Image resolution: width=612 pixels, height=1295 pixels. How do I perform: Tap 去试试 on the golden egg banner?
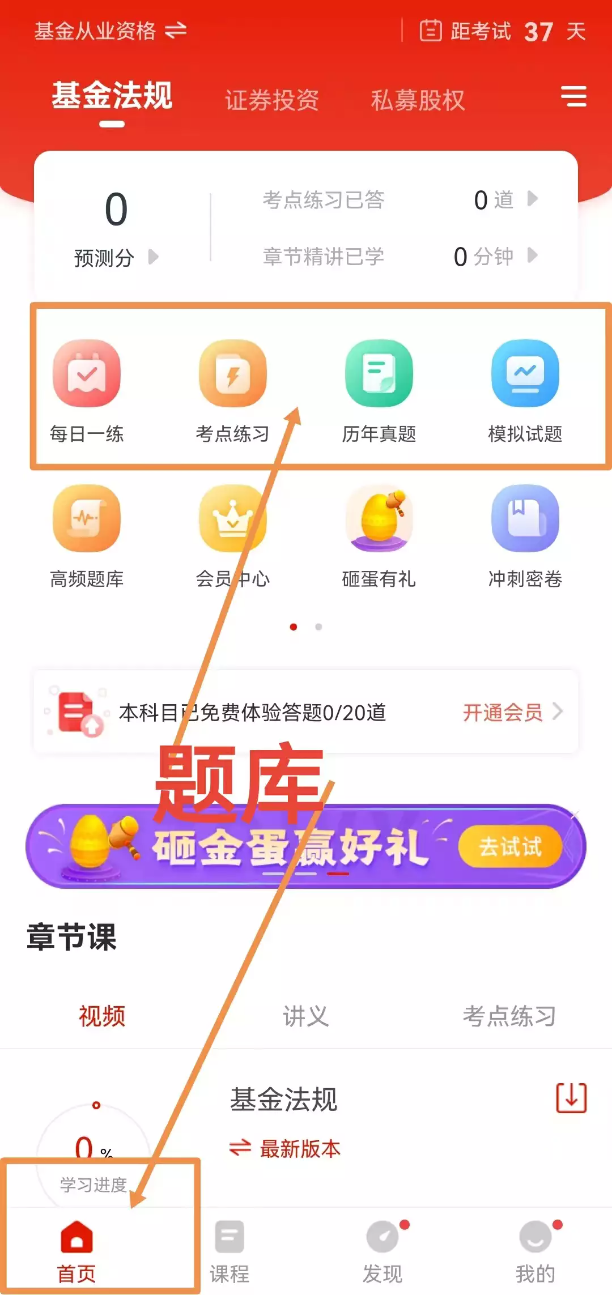point(510,847)
